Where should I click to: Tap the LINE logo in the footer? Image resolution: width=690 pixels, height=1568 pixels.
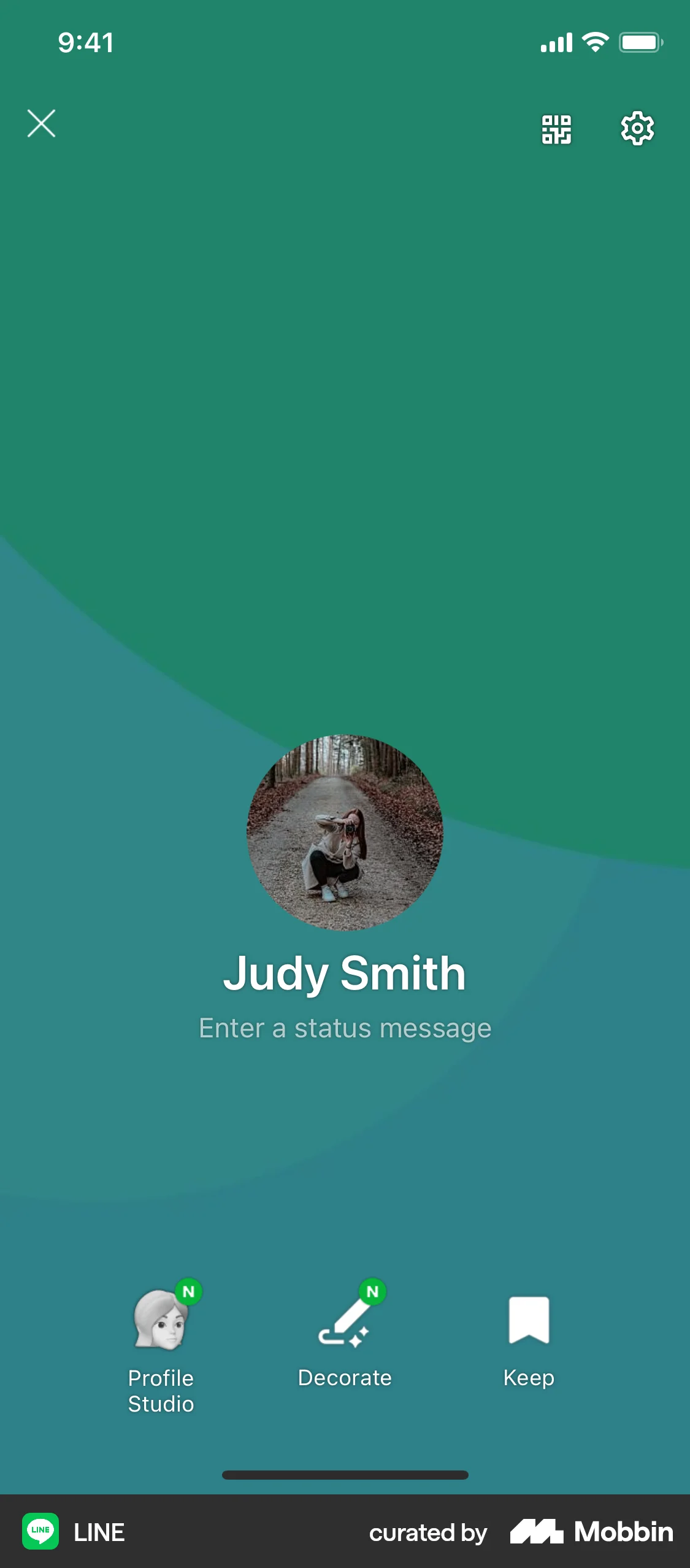(x=41, y=1532)
